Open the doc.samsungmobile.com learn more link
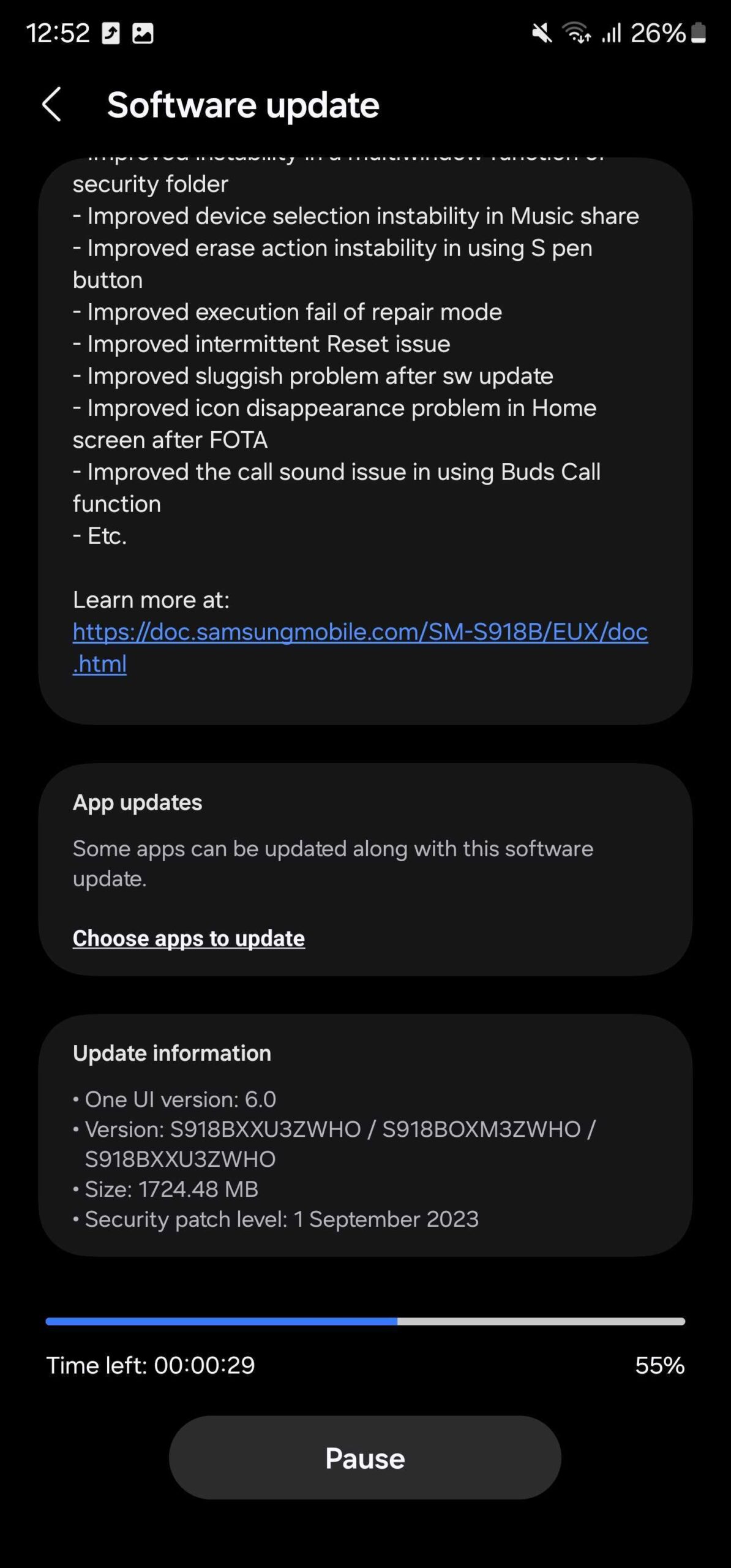 [359, 633]
